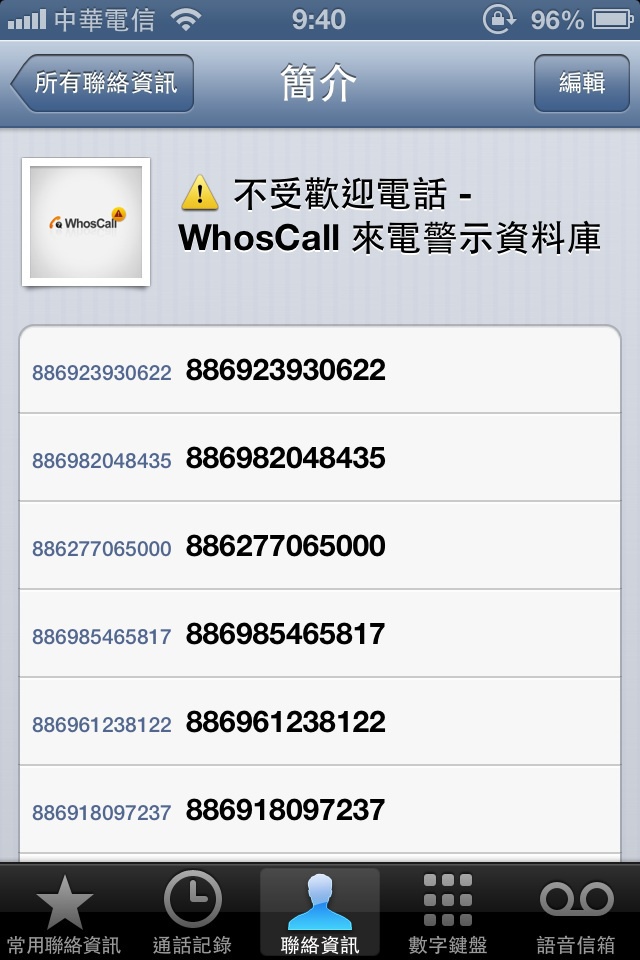Dial the number 886961238122
The height and width of the screenshot is (960, 640).
point(320,723)
